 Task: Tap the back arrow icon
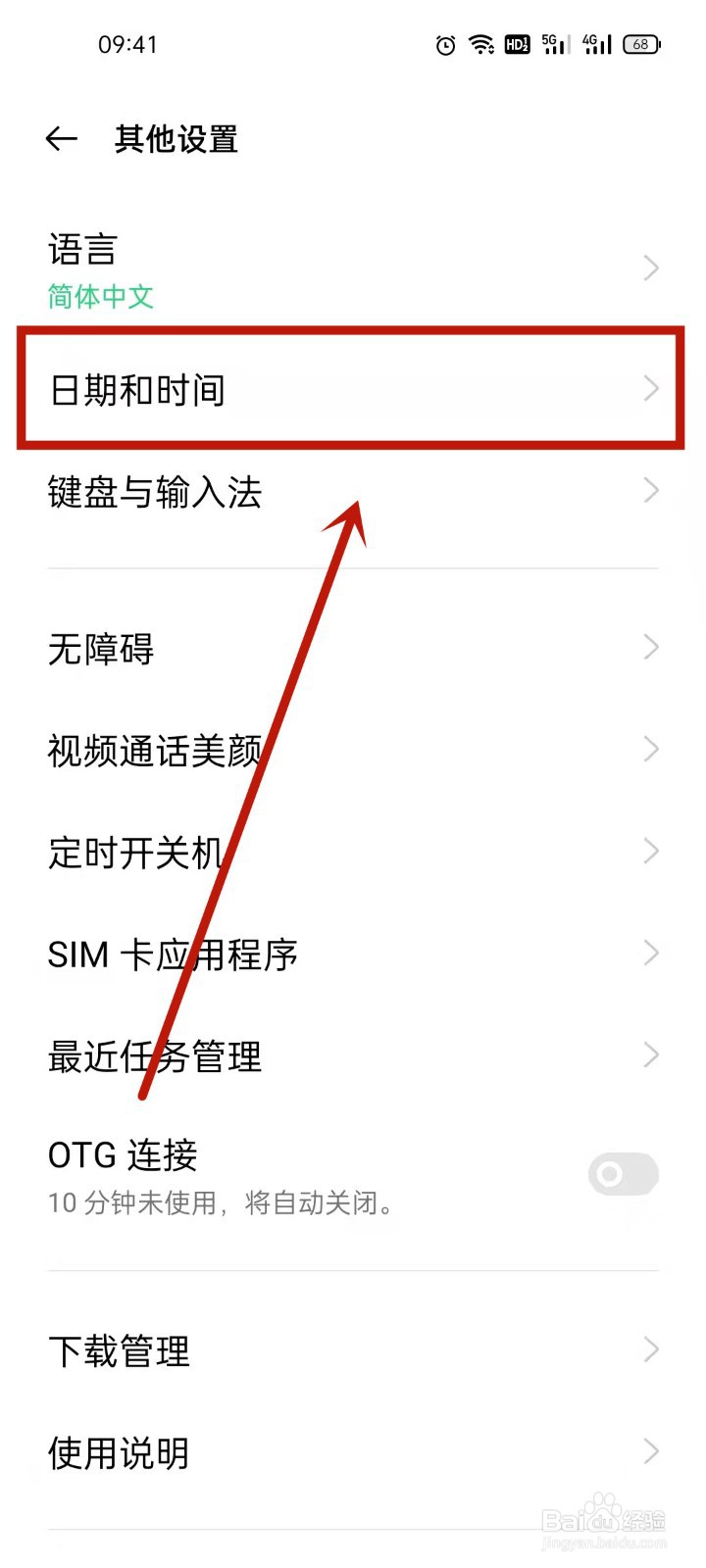pyautogui.click(x=62, y=138)
